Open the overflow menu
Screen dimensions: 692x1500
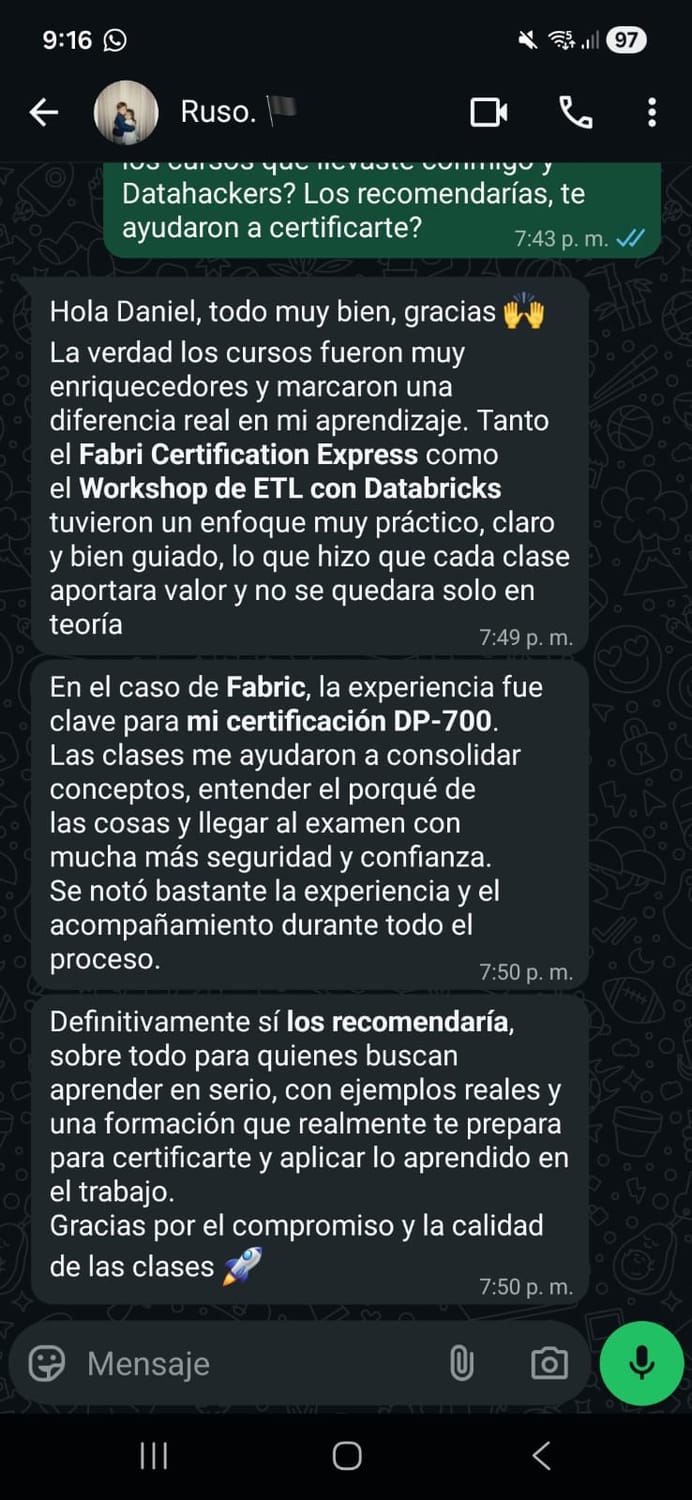652,113
